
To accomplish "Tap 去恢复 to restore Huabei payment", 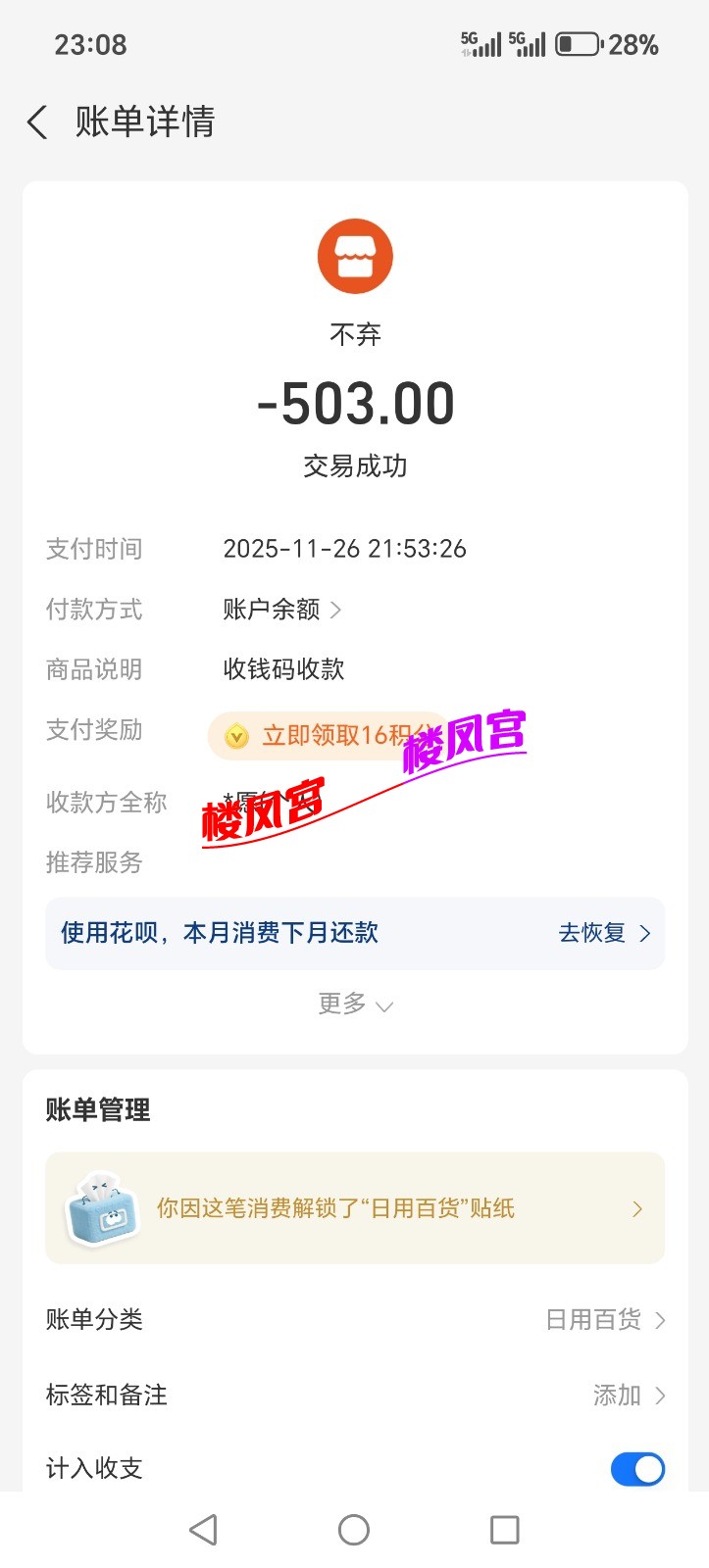I will 588,932.
